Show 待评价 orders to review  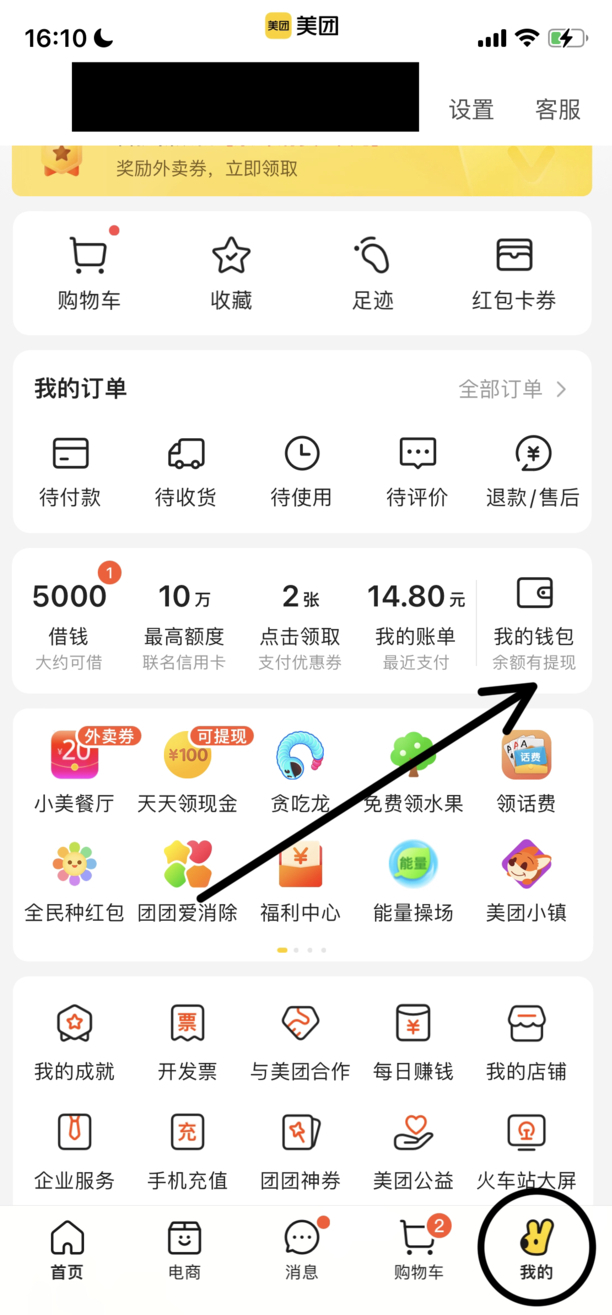coord(417,471)
